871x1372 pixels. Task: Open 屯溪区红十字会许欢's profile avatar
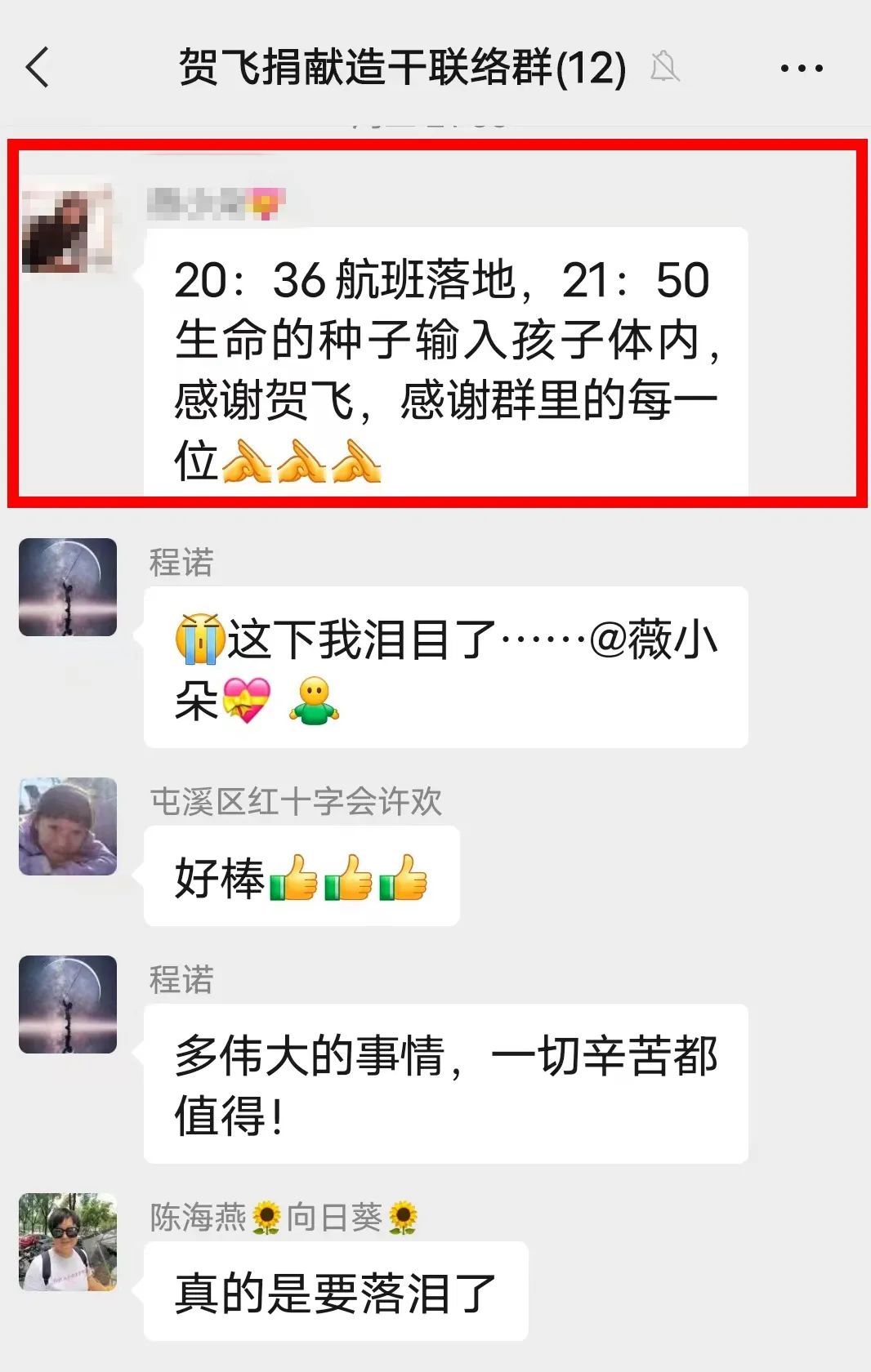click(x=68, y=826)
